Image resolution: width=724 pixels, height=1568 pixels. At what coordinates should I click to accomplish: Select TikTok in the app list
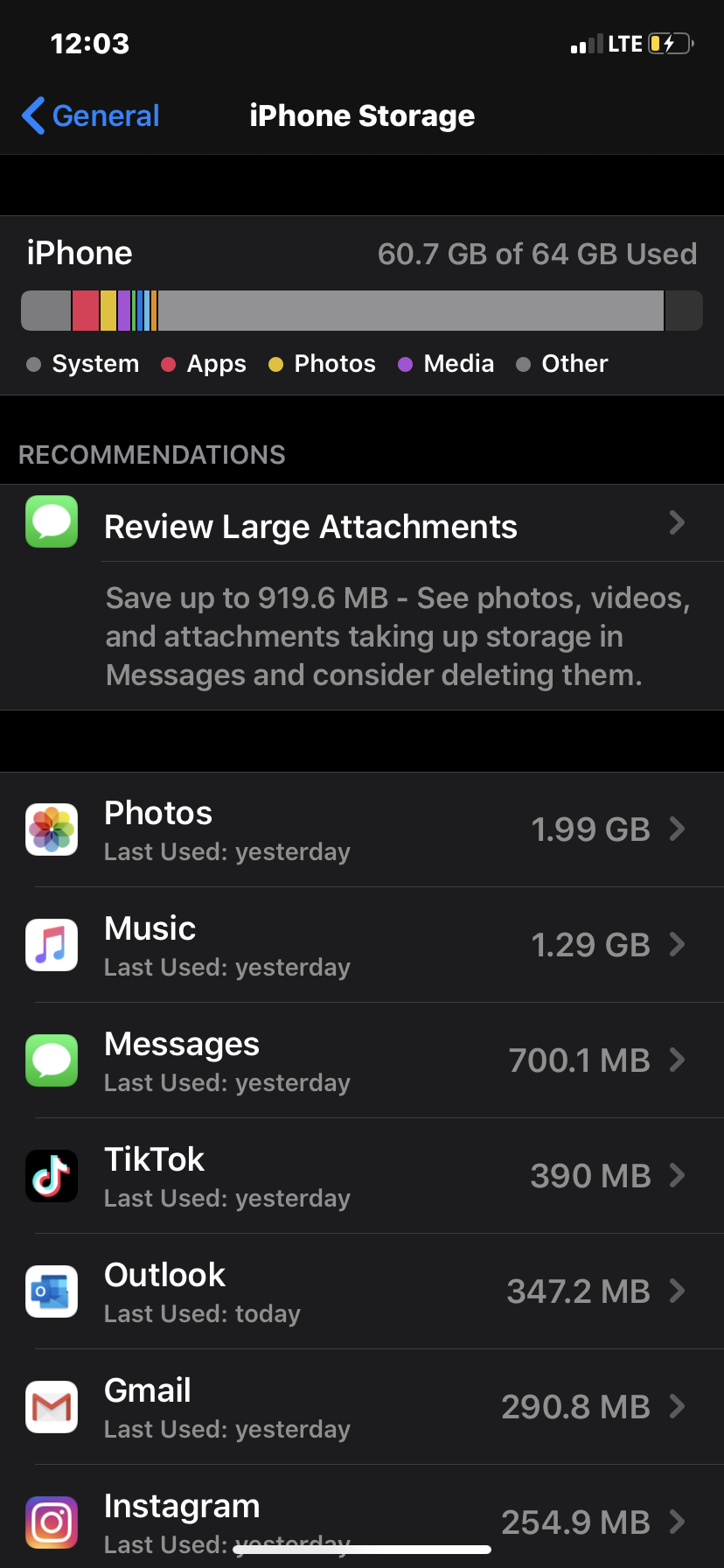pyautogui.click(x=362, y=1176)
